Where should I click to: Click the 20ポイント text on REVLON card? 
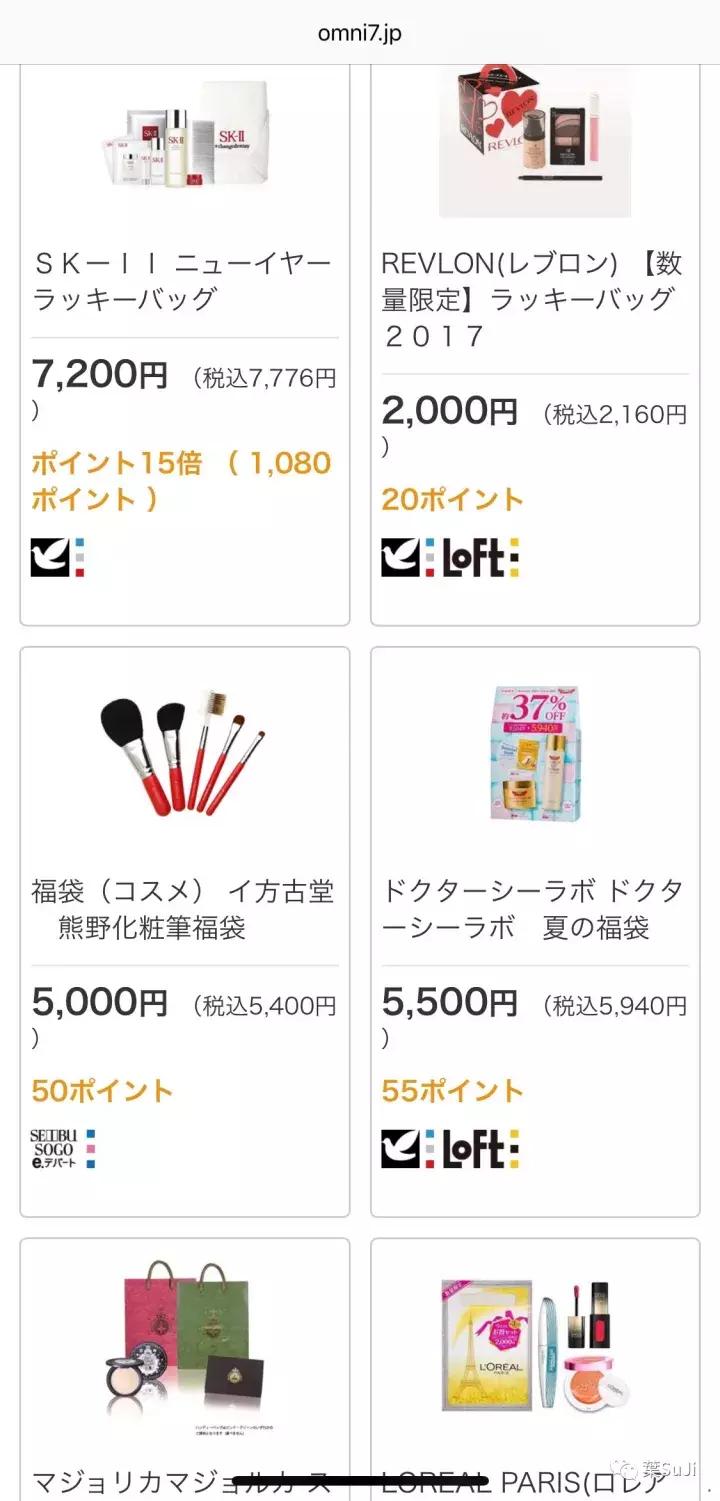448,499
